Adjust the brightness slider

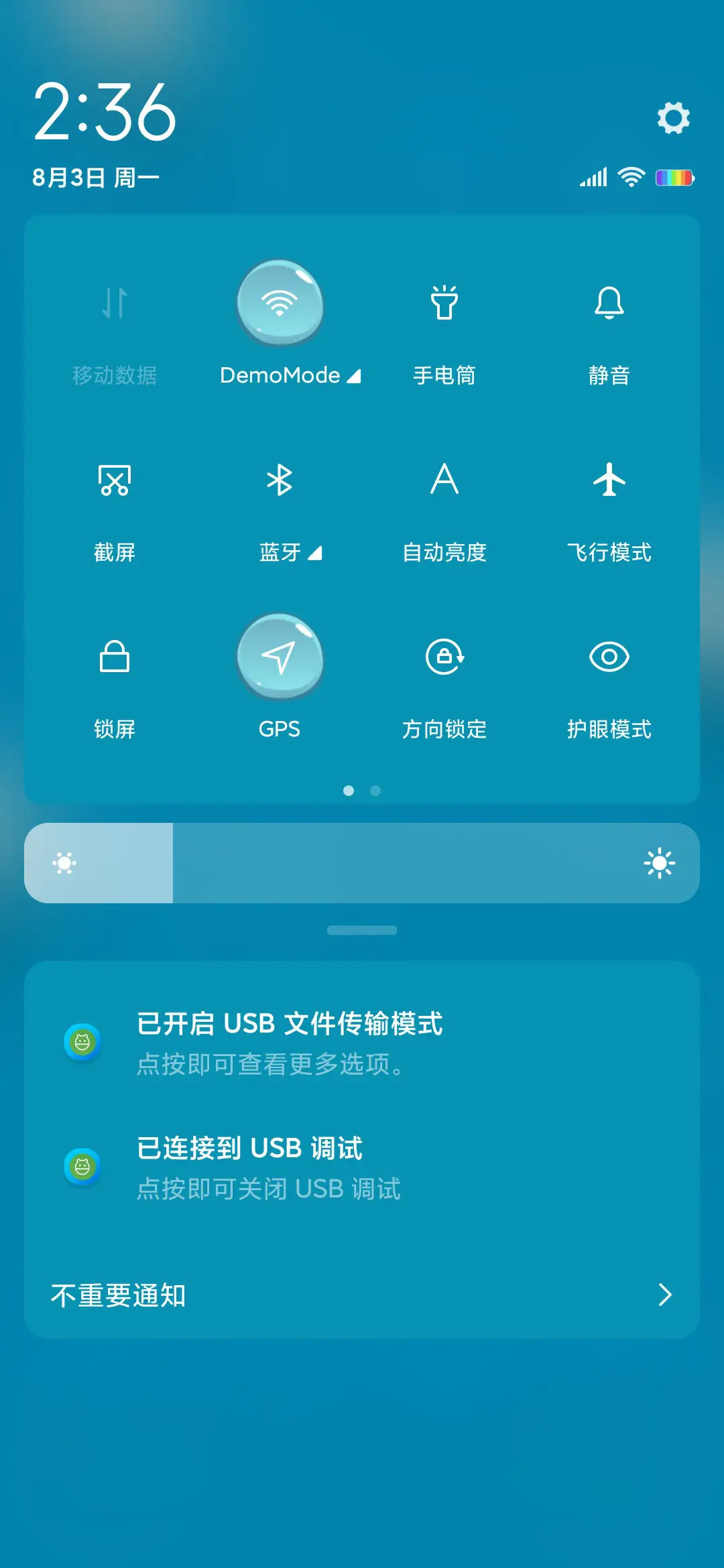(x=362, y=863)
